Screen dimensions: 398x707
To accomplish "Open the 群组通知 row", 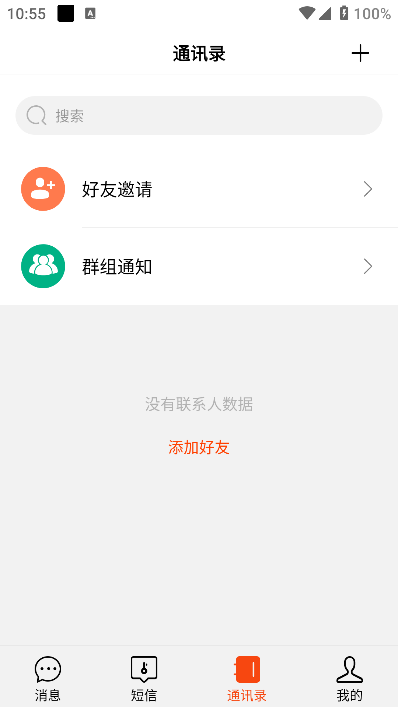I will click(199, 266).
